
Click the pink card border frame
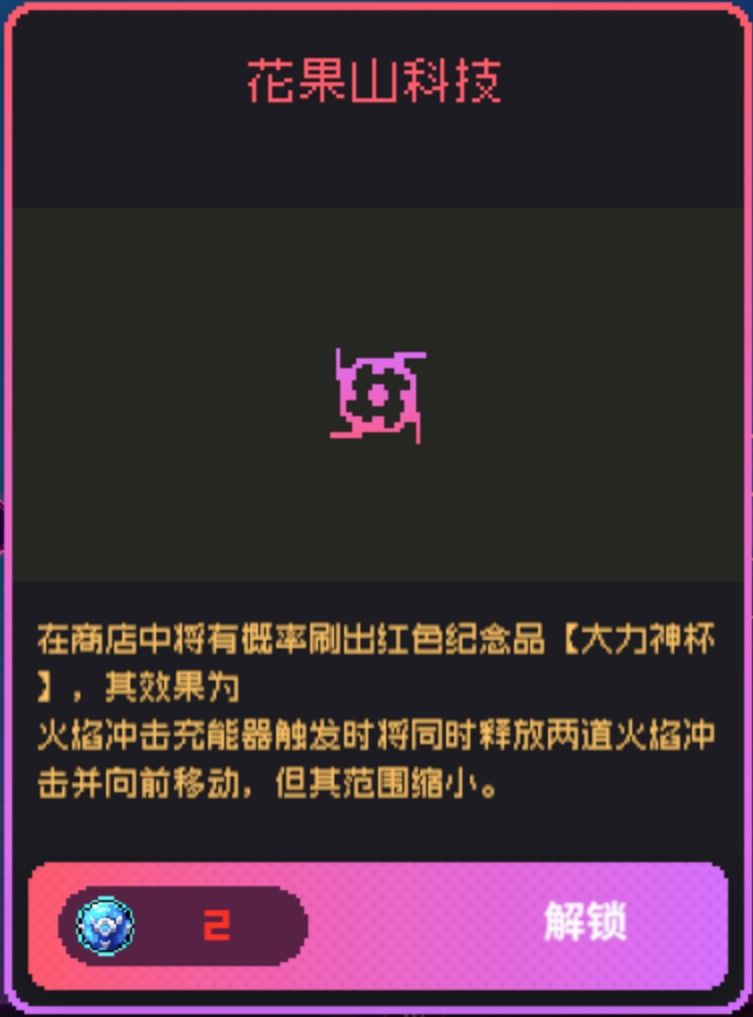pyautogui.click(x=376, y=12)
